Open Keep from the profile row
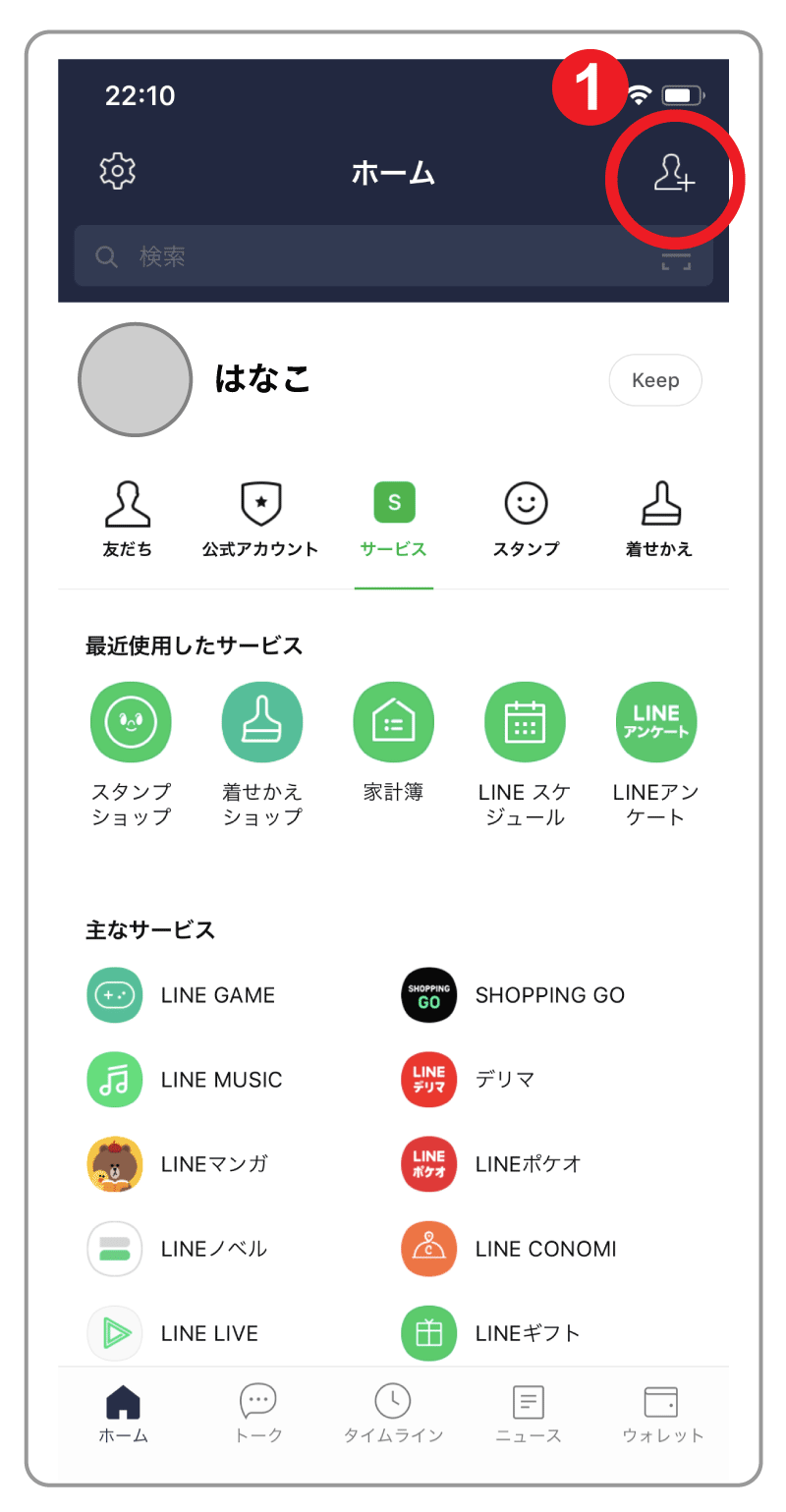Image resolution: width=786 pixels, height=1512 pixels. (655, 380)
